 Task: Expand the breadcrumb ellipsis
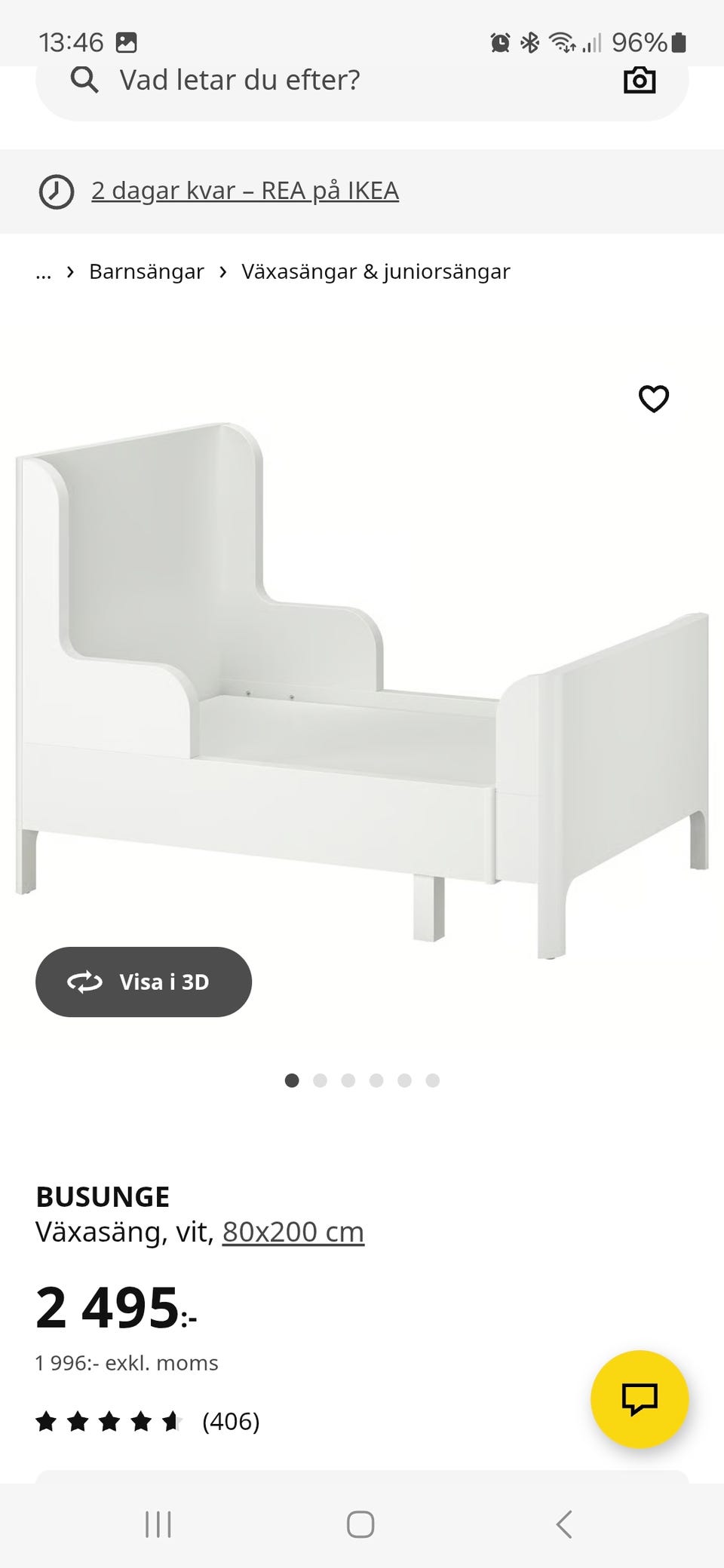coord(44,271)
